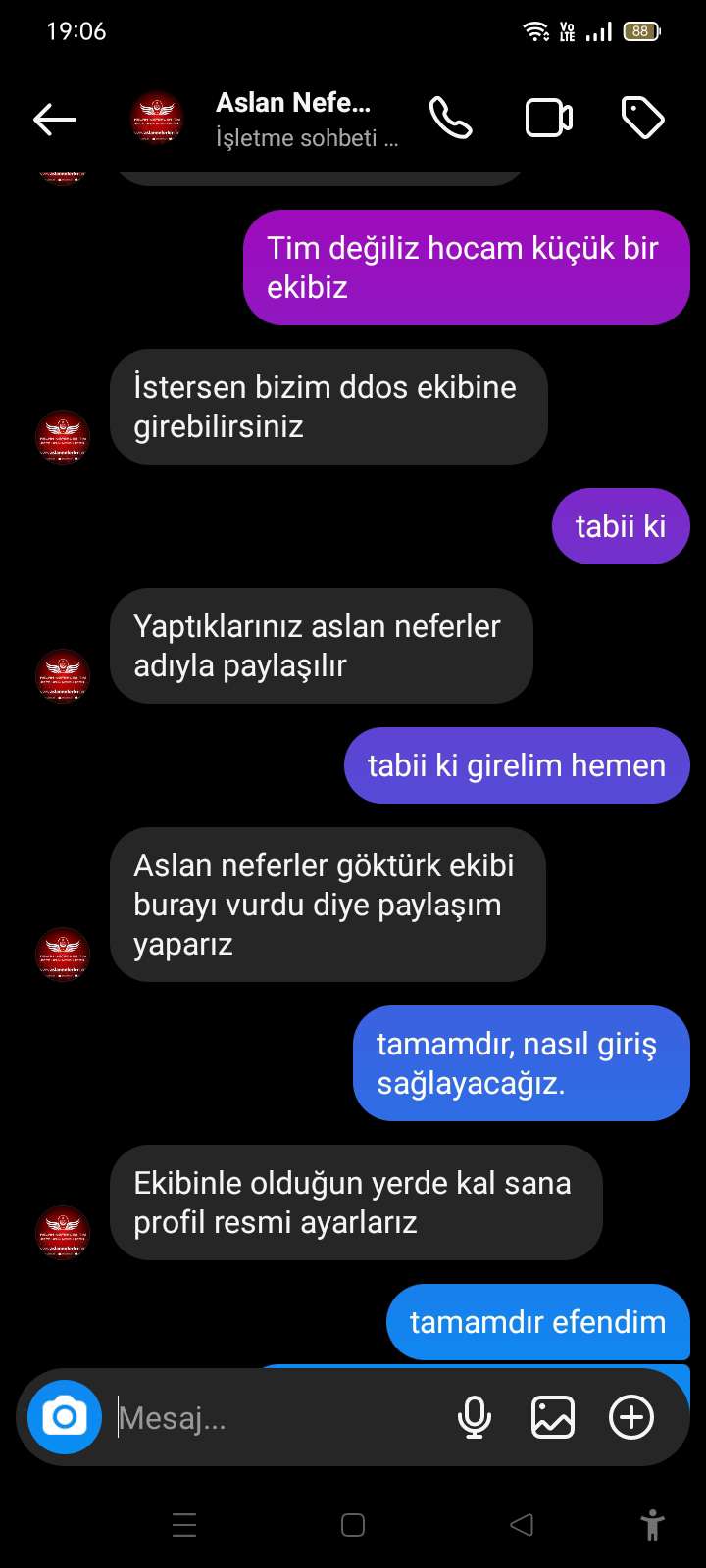Screen dimensions: 706x1568
Task: Start a video call in this chat
Action: pyautogui.click(x=549, y=119)
